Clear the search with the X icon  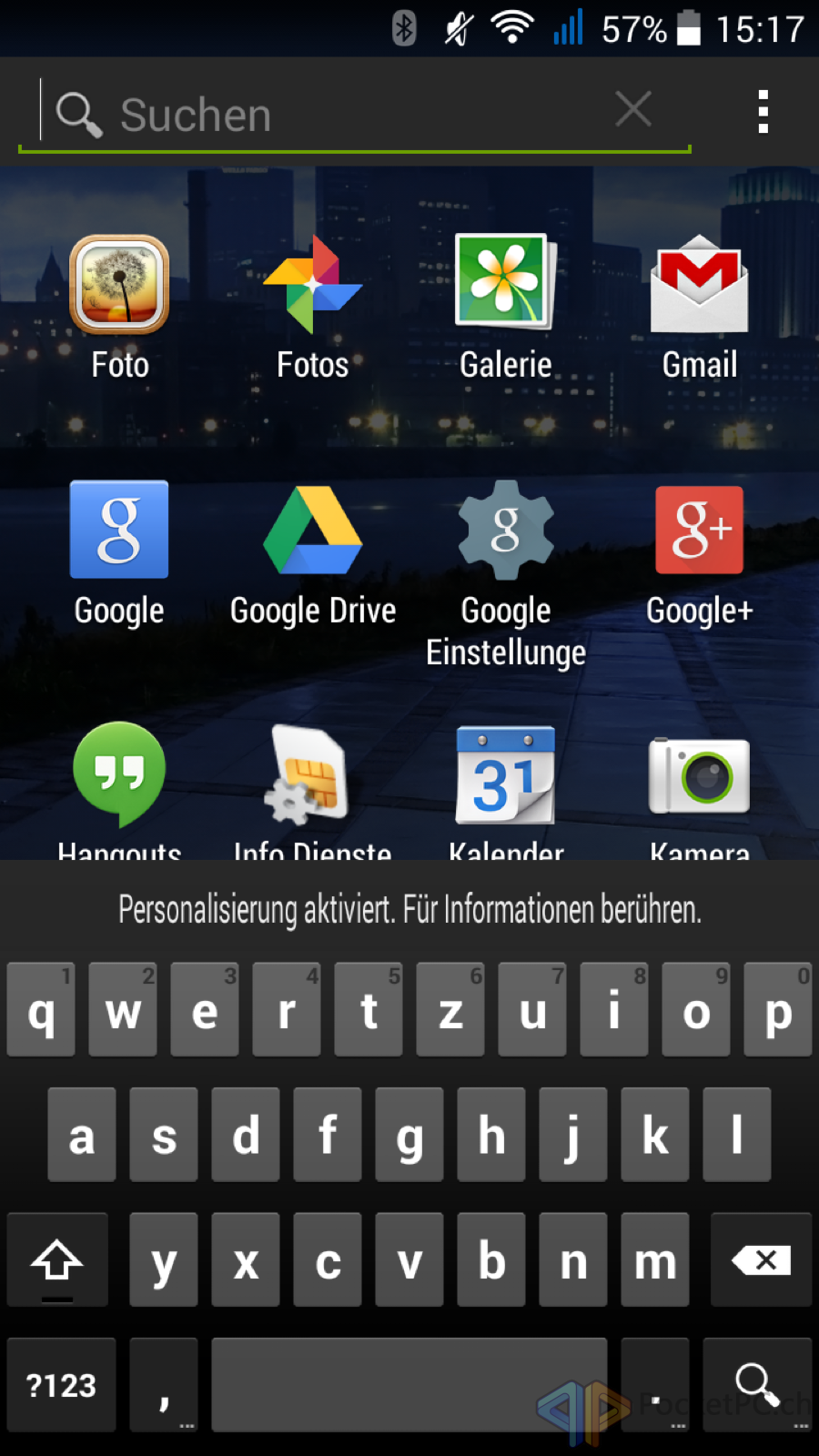[633, 110]
